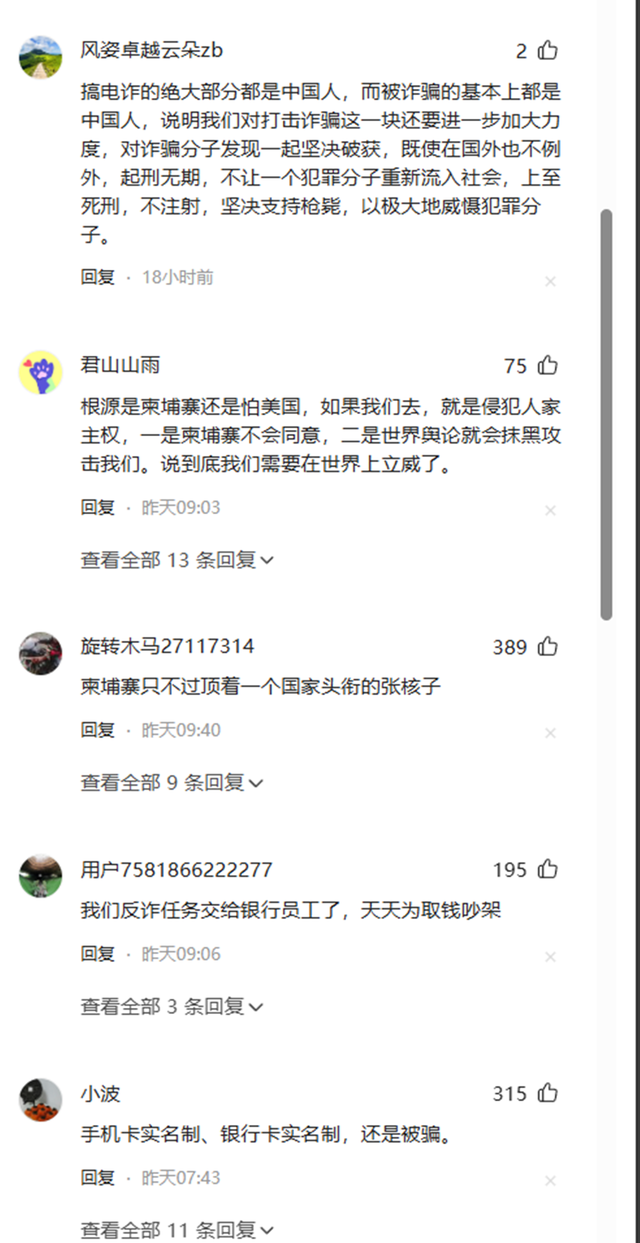Screen dimensions: 640x1243
Task: Reply to 旋转木马27117314's comment
Action: point(98,731)
